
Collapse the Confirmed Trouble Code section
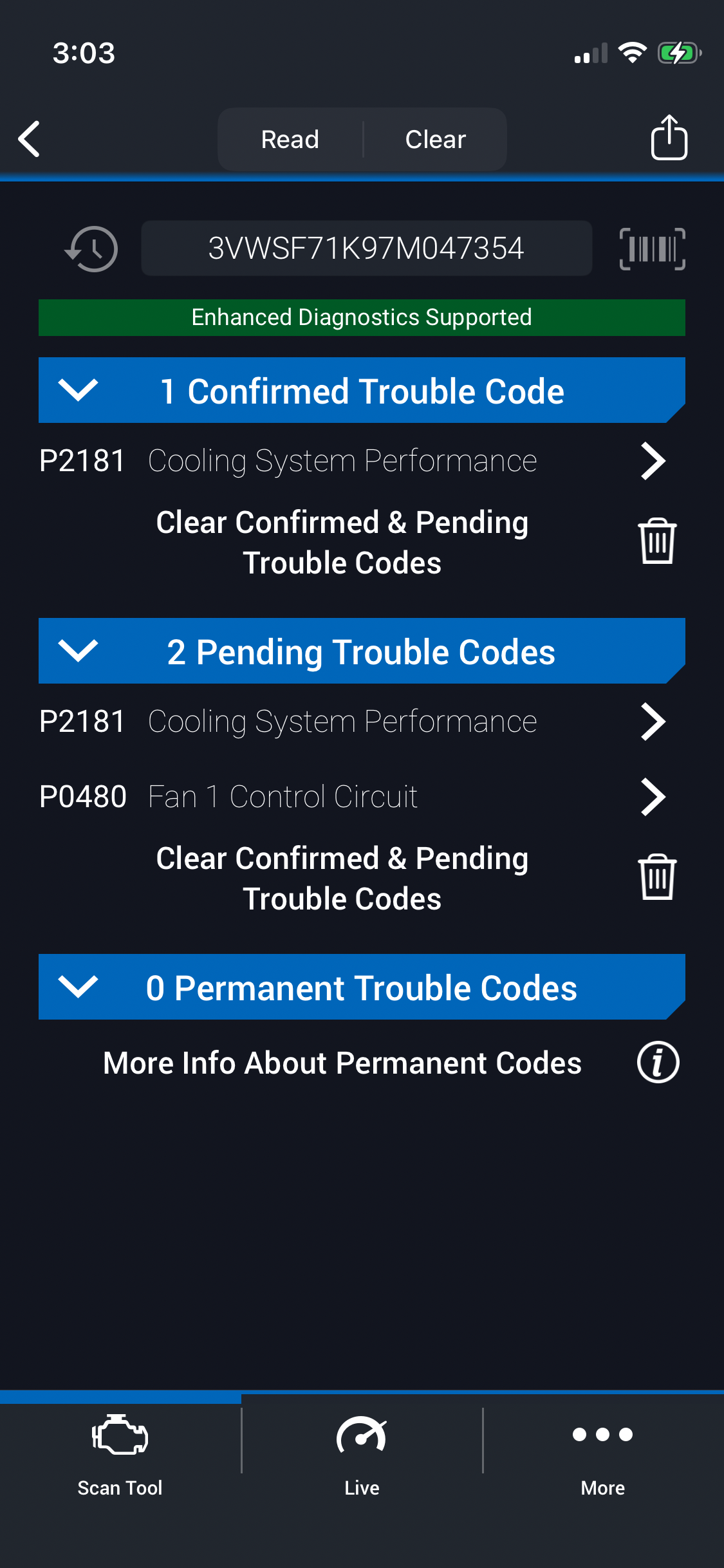point(78,390)
